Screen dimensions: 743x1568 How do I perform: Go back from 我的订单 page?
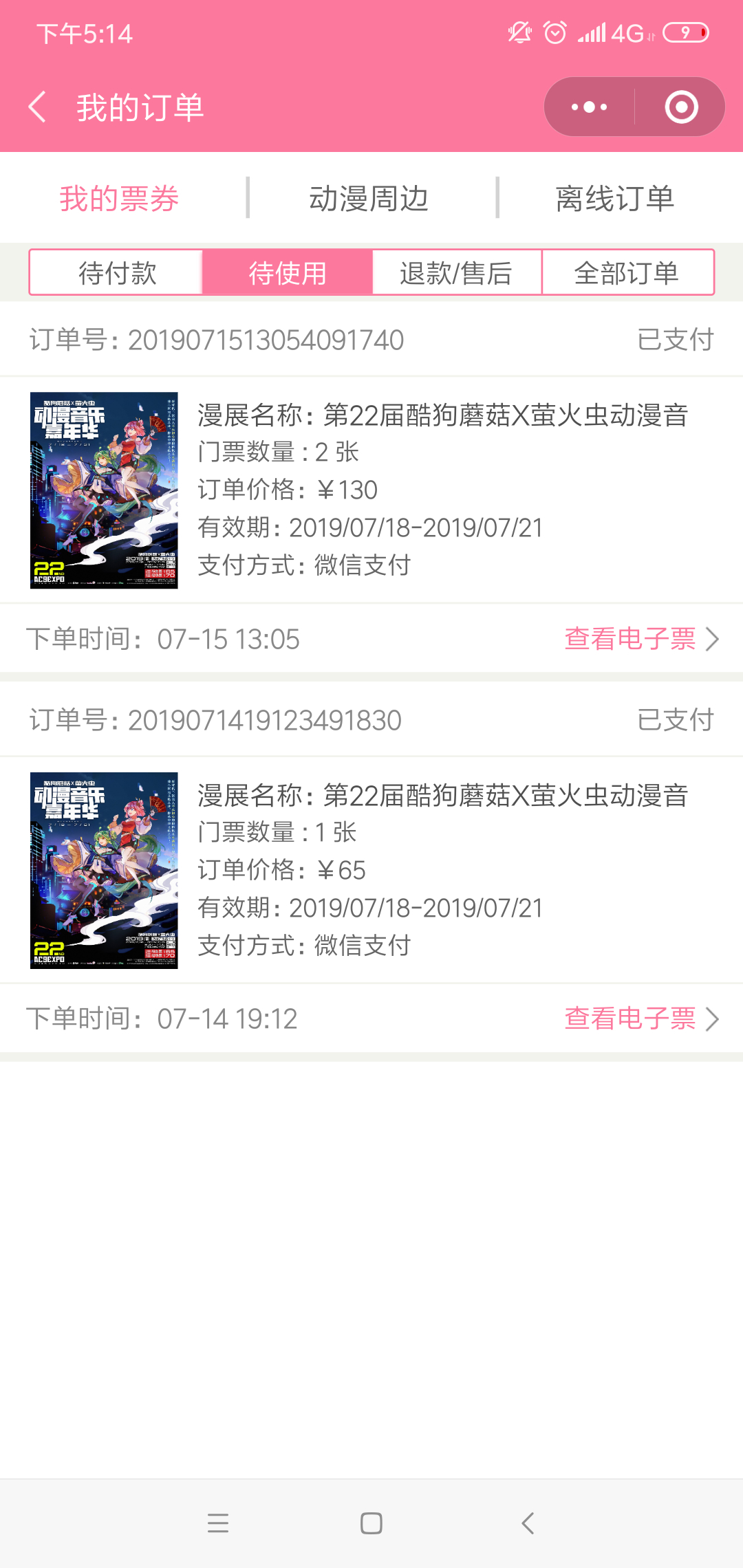(39, 107)
